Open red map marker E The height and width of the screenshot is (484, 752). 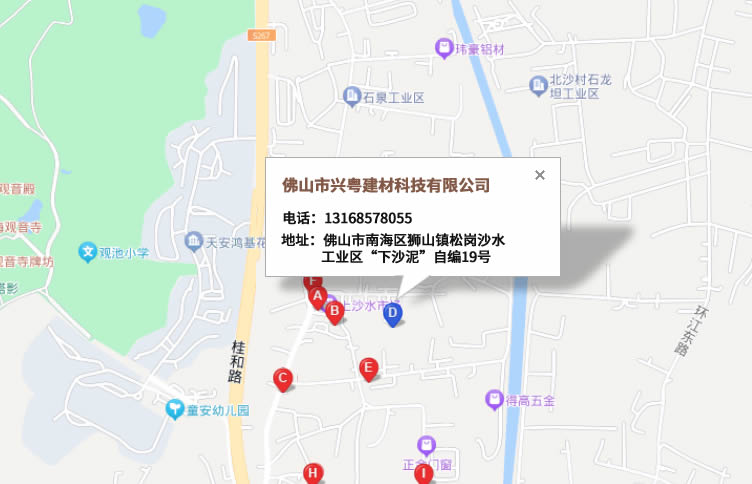click(368, 369)
